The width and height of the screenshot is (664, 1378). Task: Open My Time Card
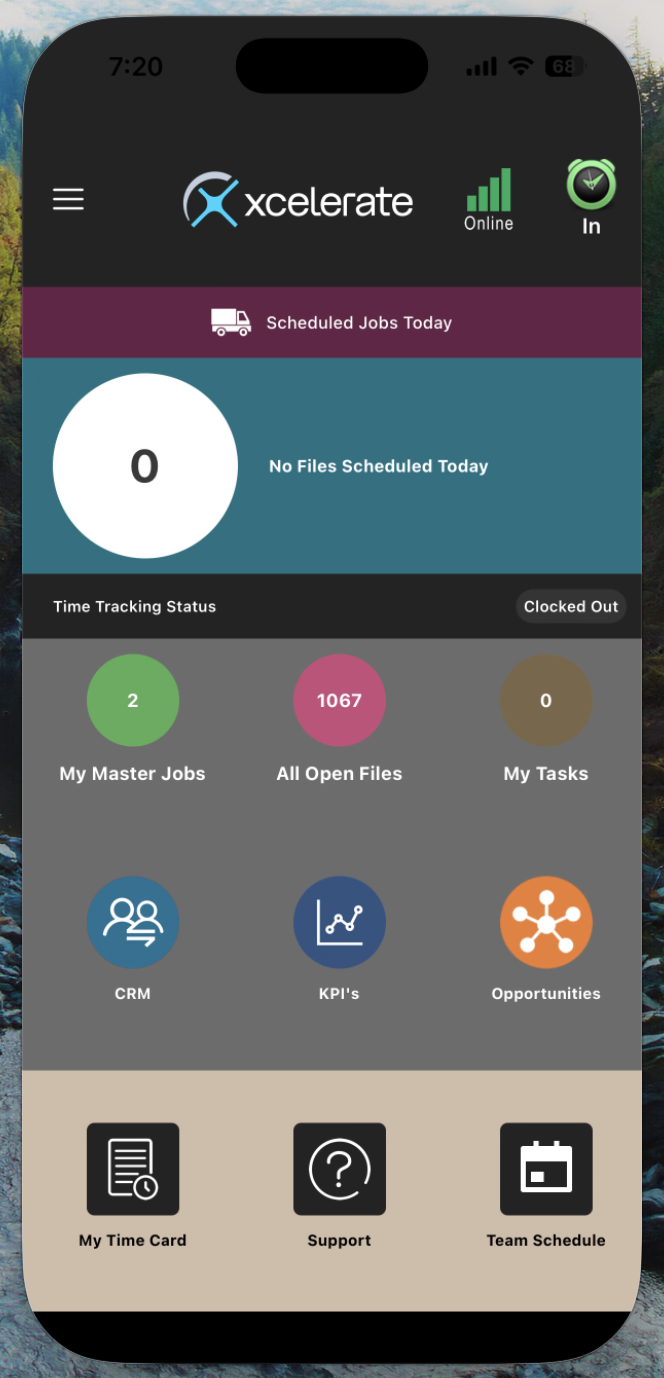[133, 1169]
